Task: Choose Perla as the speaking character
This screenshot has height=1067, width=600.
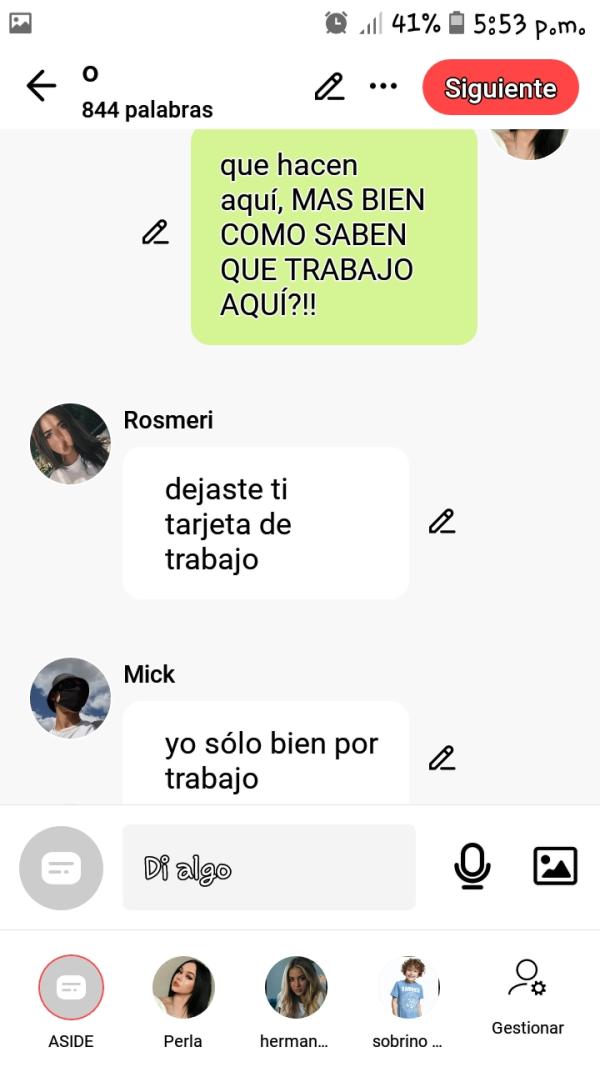Action: [x=183, y=988]
